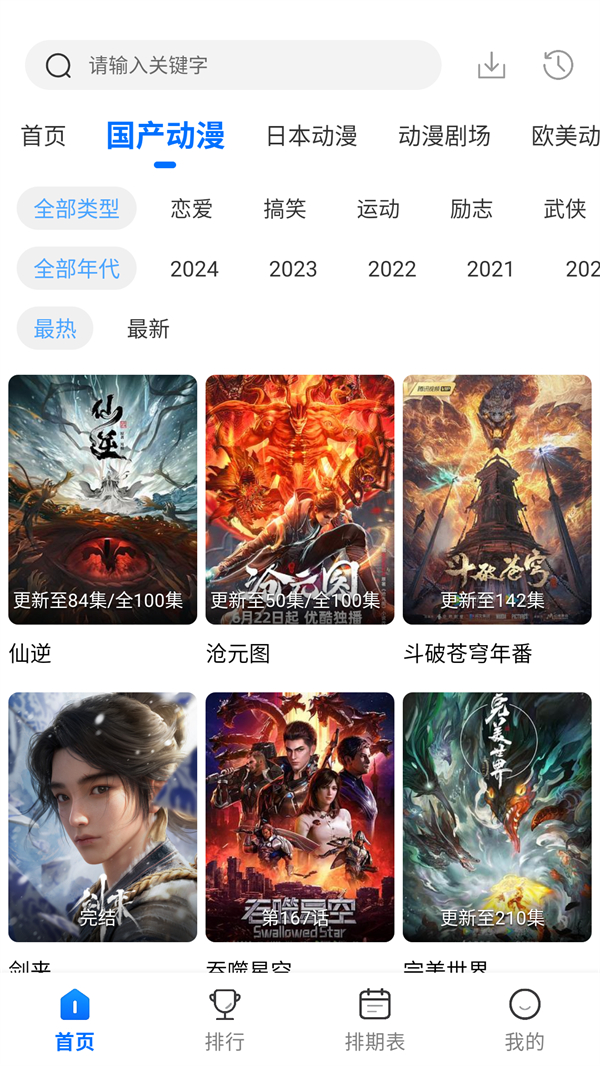600x1066 pixels.
Task: Switch to the 排期表 schedule tab
Action: tap(375, 1019)
